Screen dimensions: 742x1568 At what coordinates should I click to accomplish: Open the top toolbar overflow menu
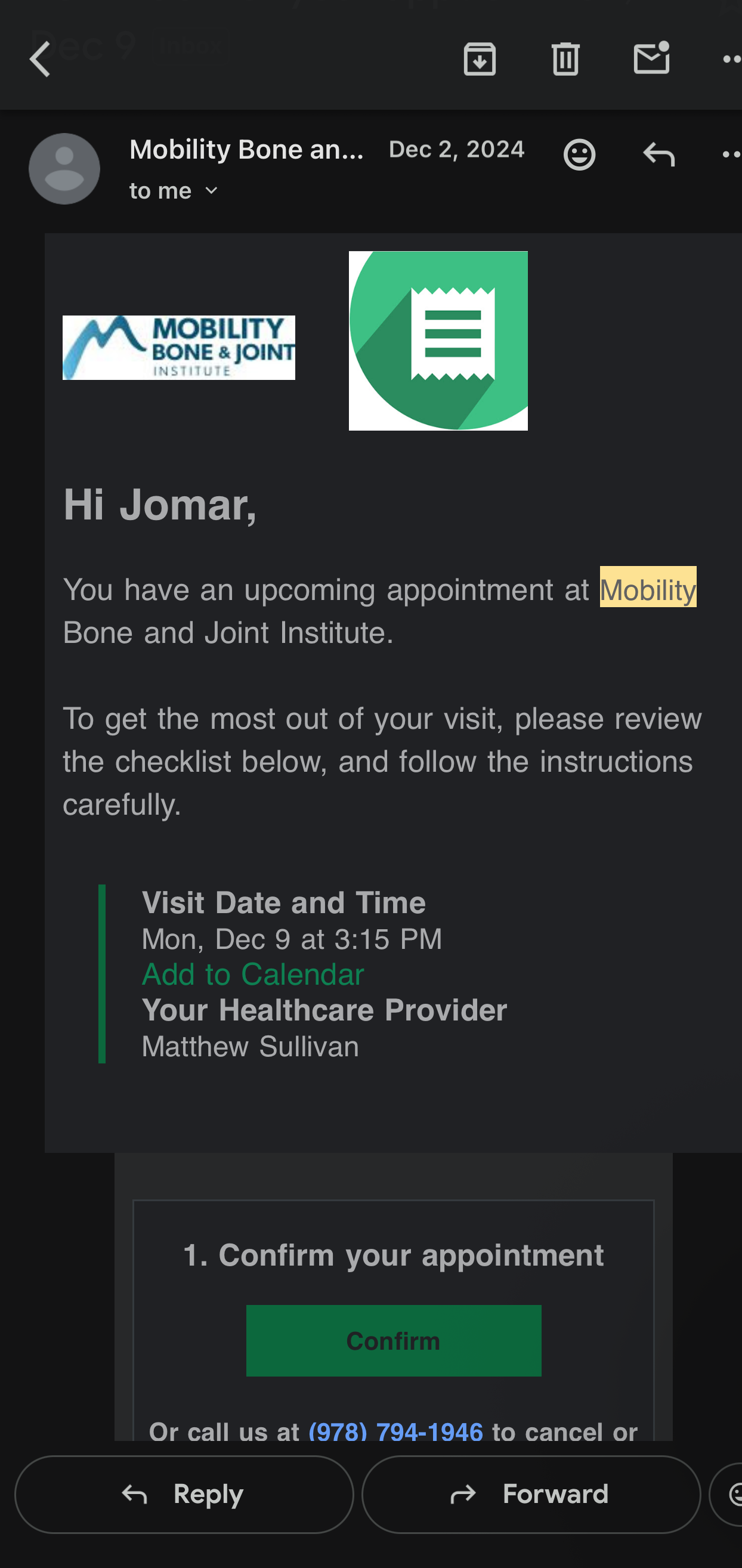(731, 59)
